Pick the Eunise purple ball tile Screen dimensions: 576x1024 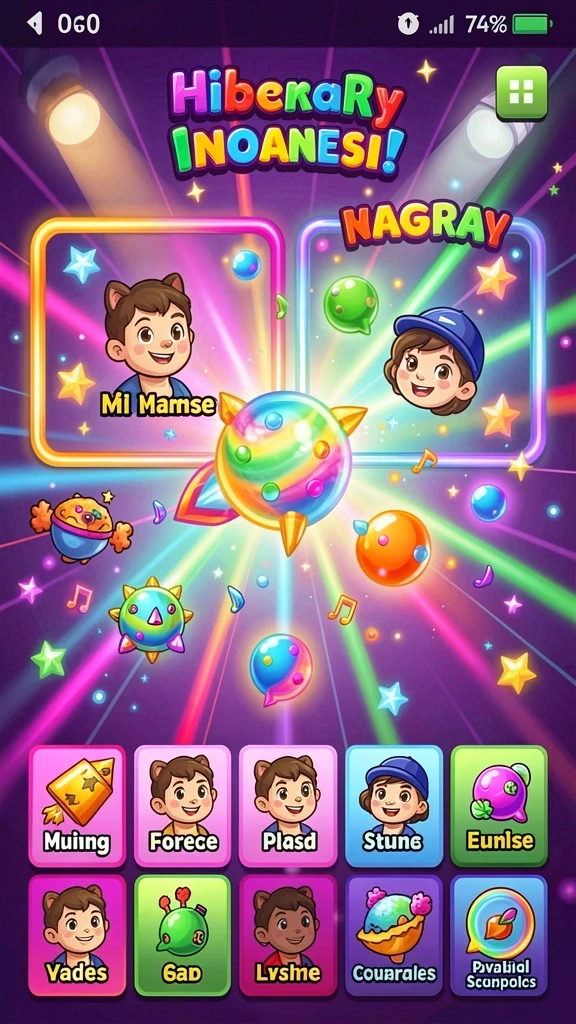point(500,805)
